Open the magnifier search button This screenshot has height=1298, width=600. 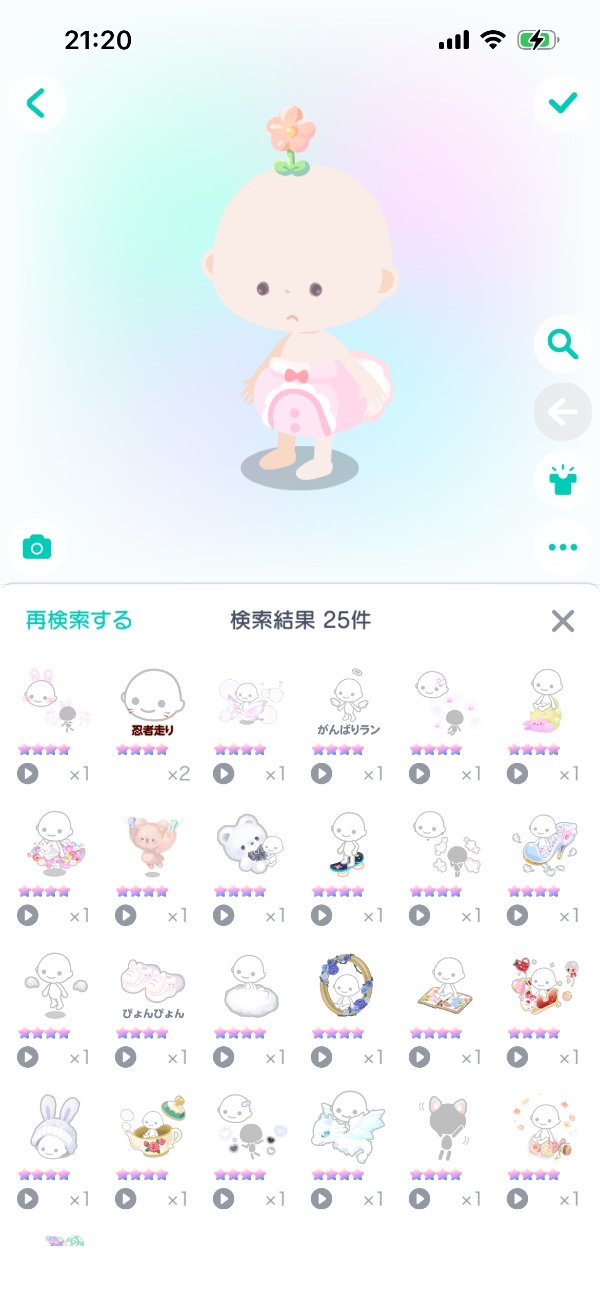[x=563, y=345]
